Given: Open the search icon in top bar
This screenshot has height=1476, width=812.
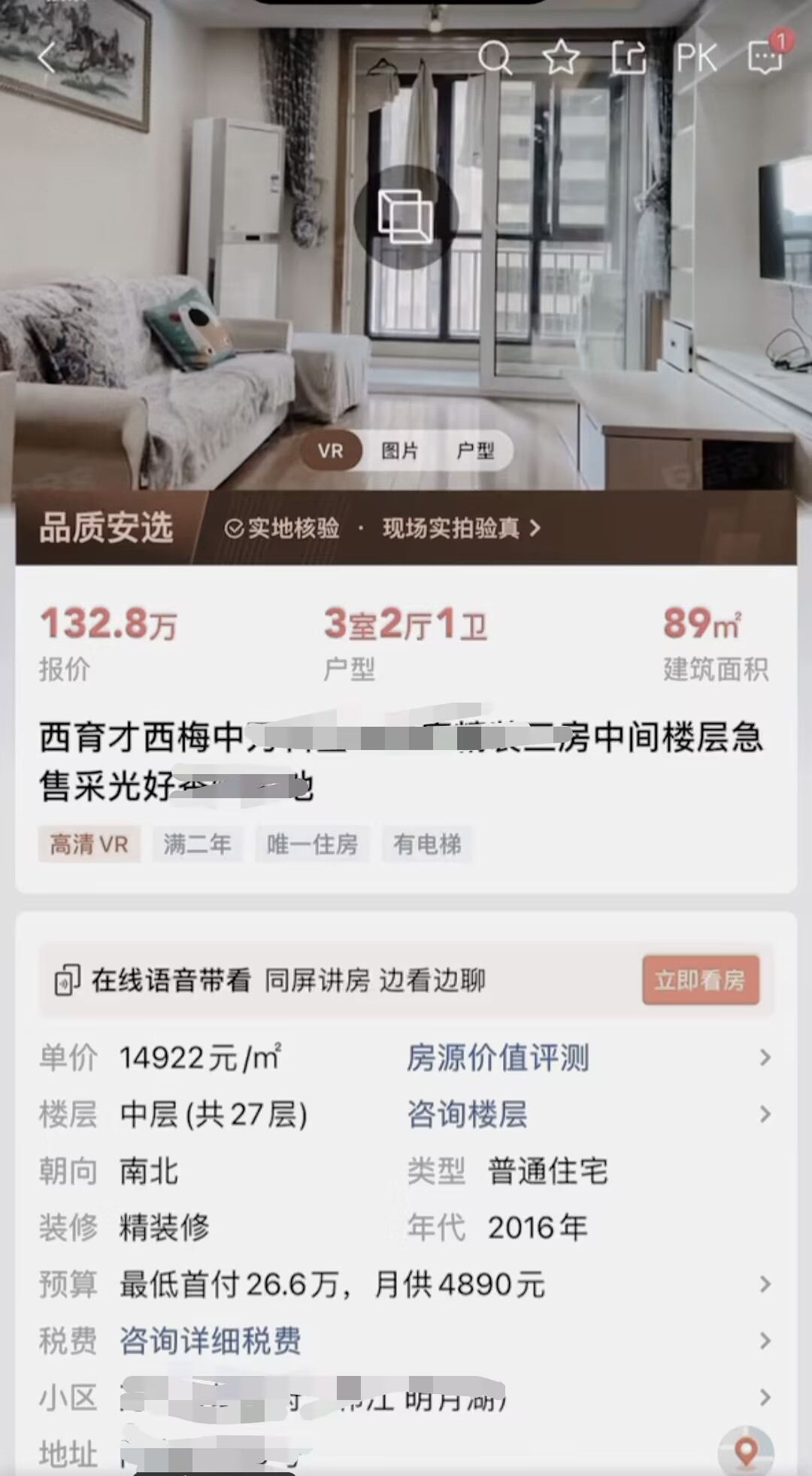Looking at the screenshot, I should 495,57.
